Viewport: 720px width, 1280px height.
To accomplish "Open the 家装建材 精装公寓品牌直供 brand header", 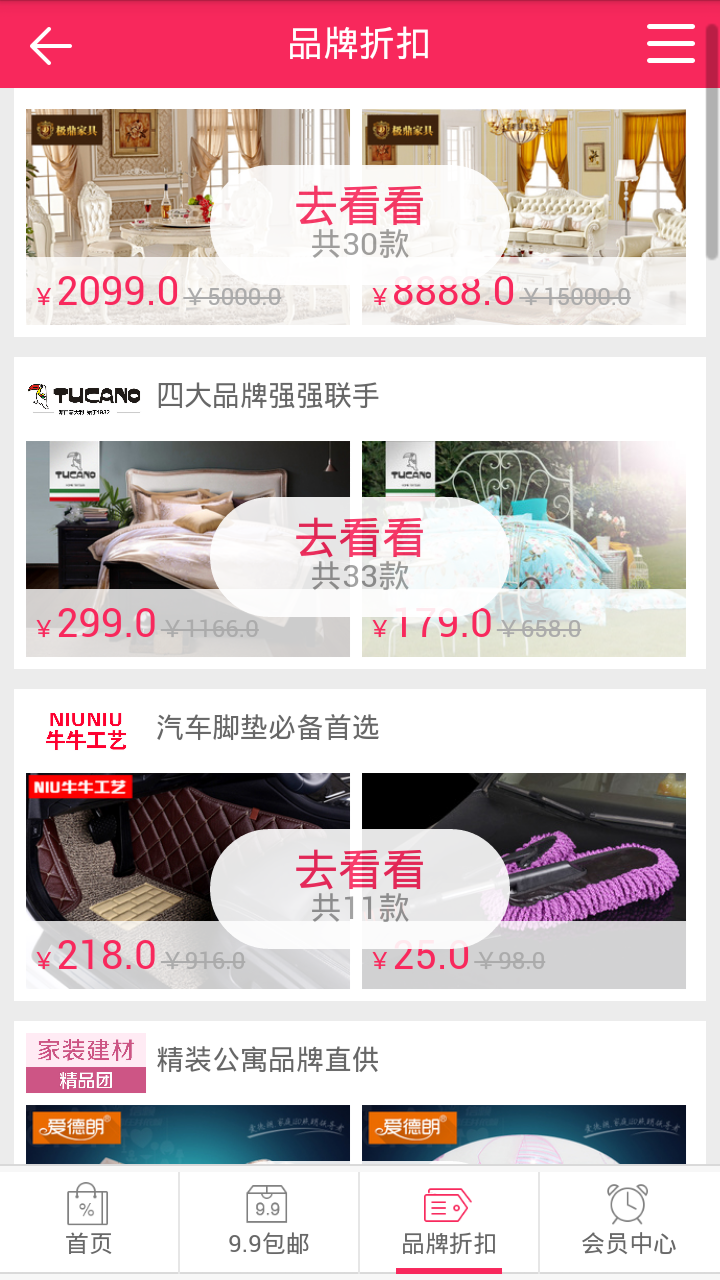I will [268, 1060].
